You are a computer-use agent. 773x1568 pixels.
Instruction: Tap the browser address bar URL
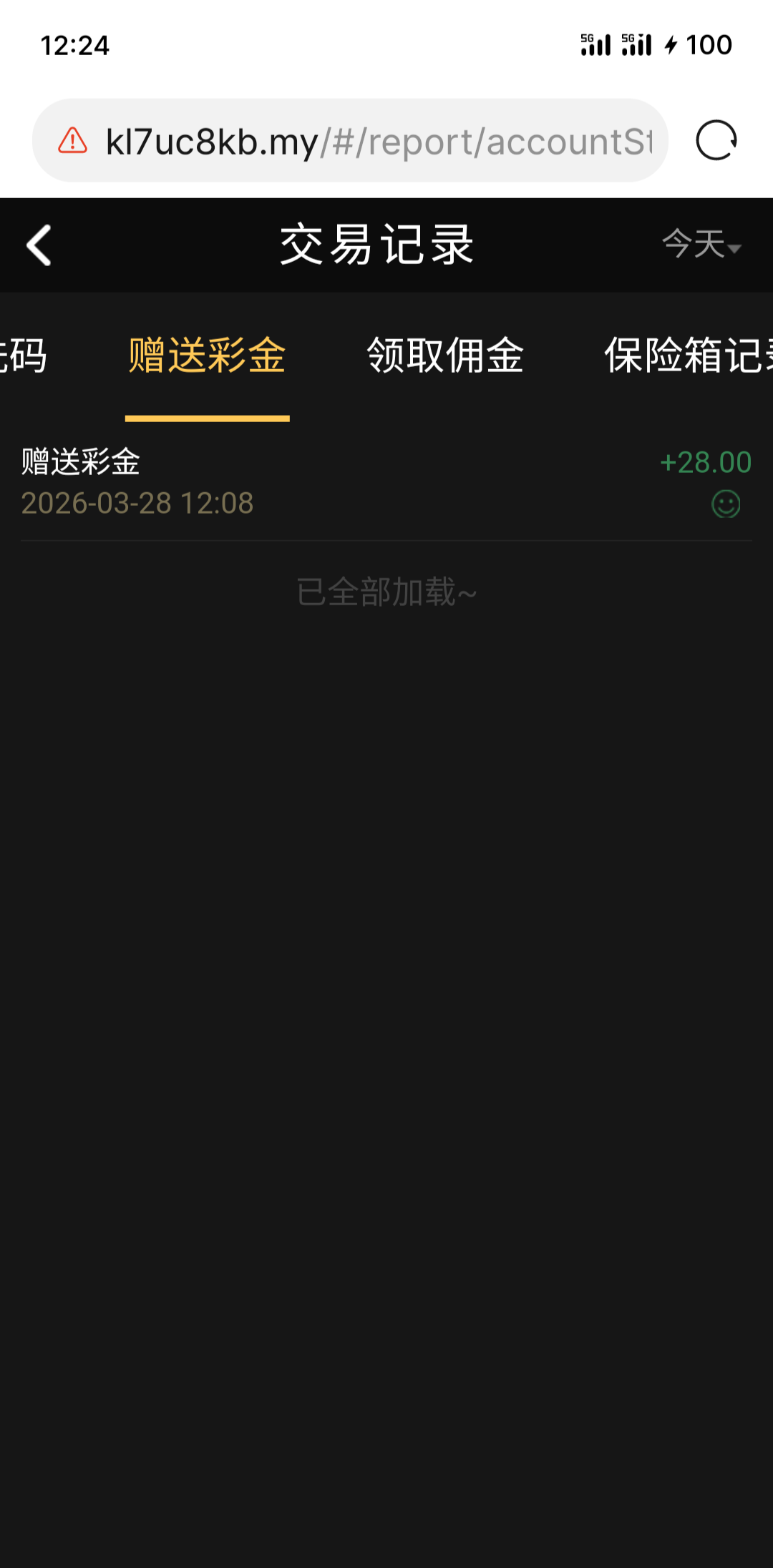379,142
